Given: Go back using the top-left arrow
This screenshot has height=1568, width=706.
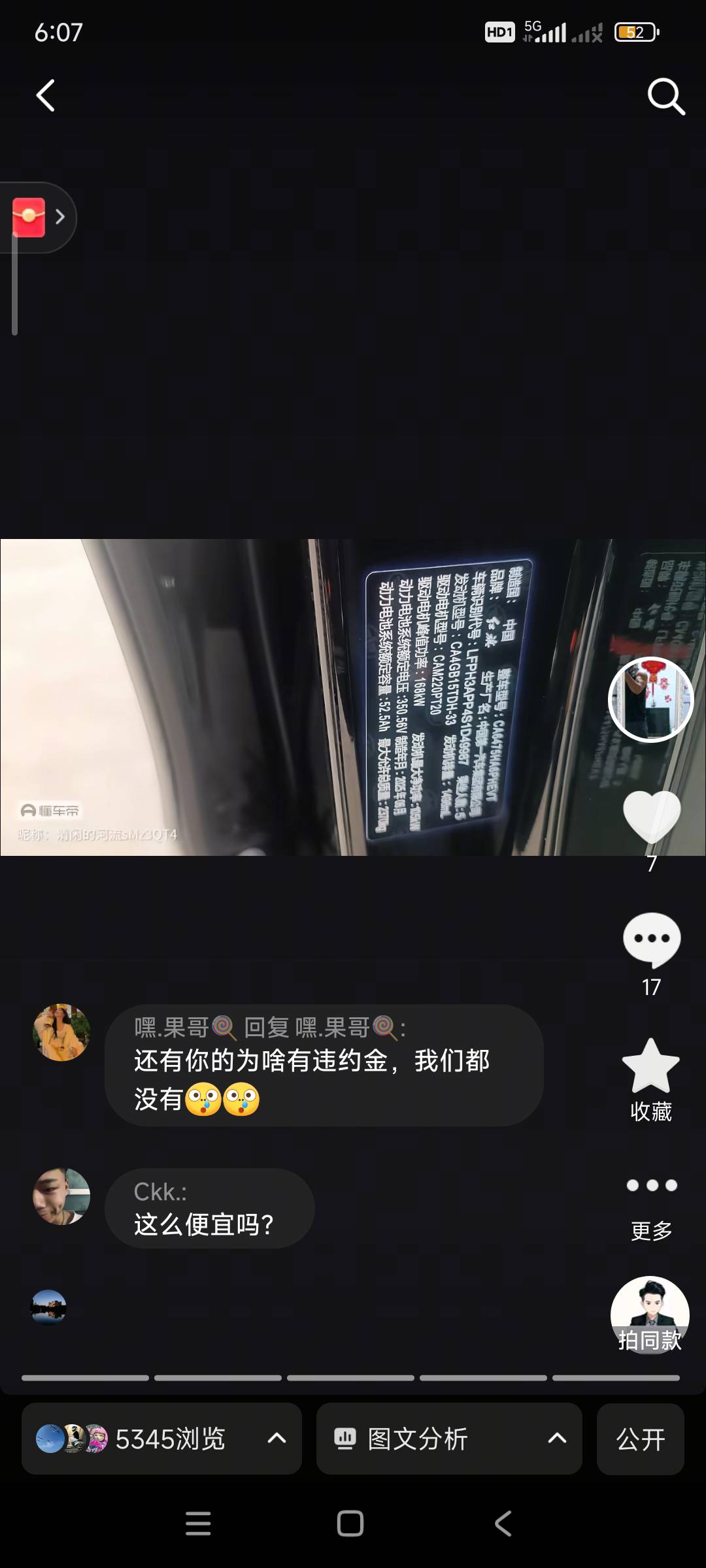Looking at the screenshot, I should [x=45, y=96].
